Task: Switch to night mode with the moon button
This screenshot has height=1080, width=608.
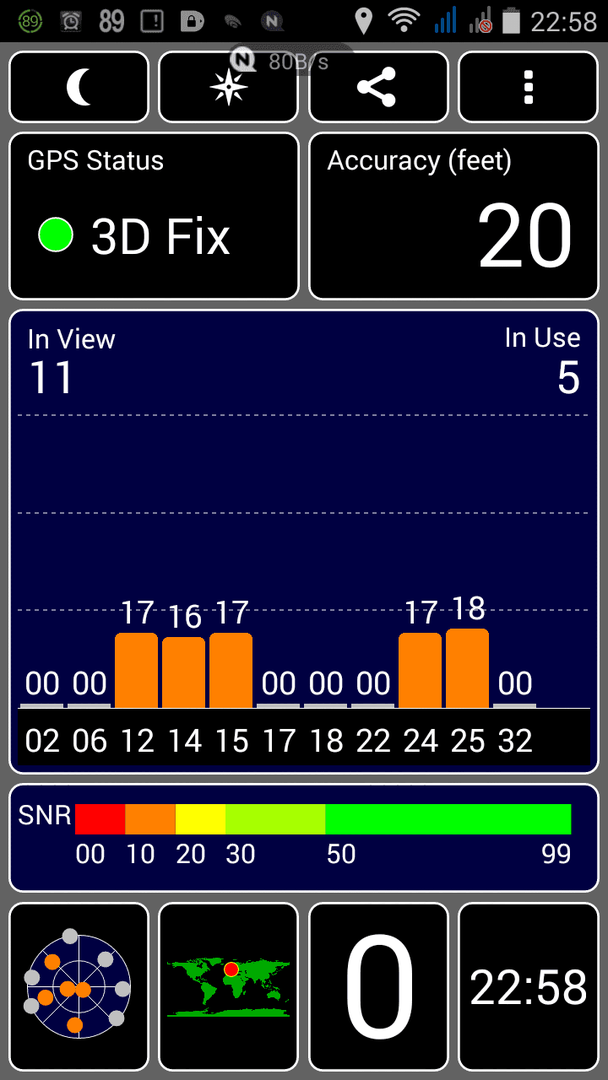Action: click(78, 87)
